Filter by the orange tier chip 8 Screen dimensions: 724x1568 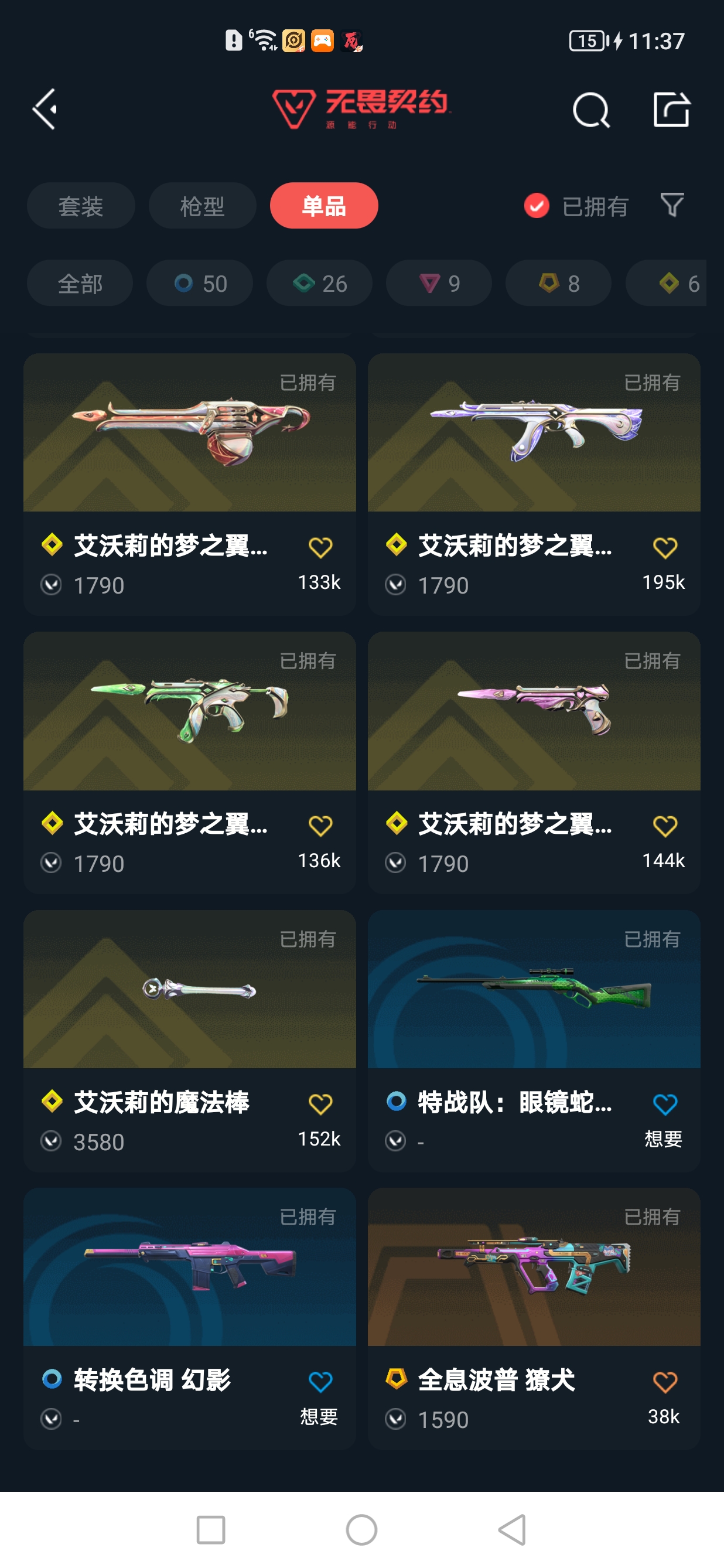click(558, 283)
